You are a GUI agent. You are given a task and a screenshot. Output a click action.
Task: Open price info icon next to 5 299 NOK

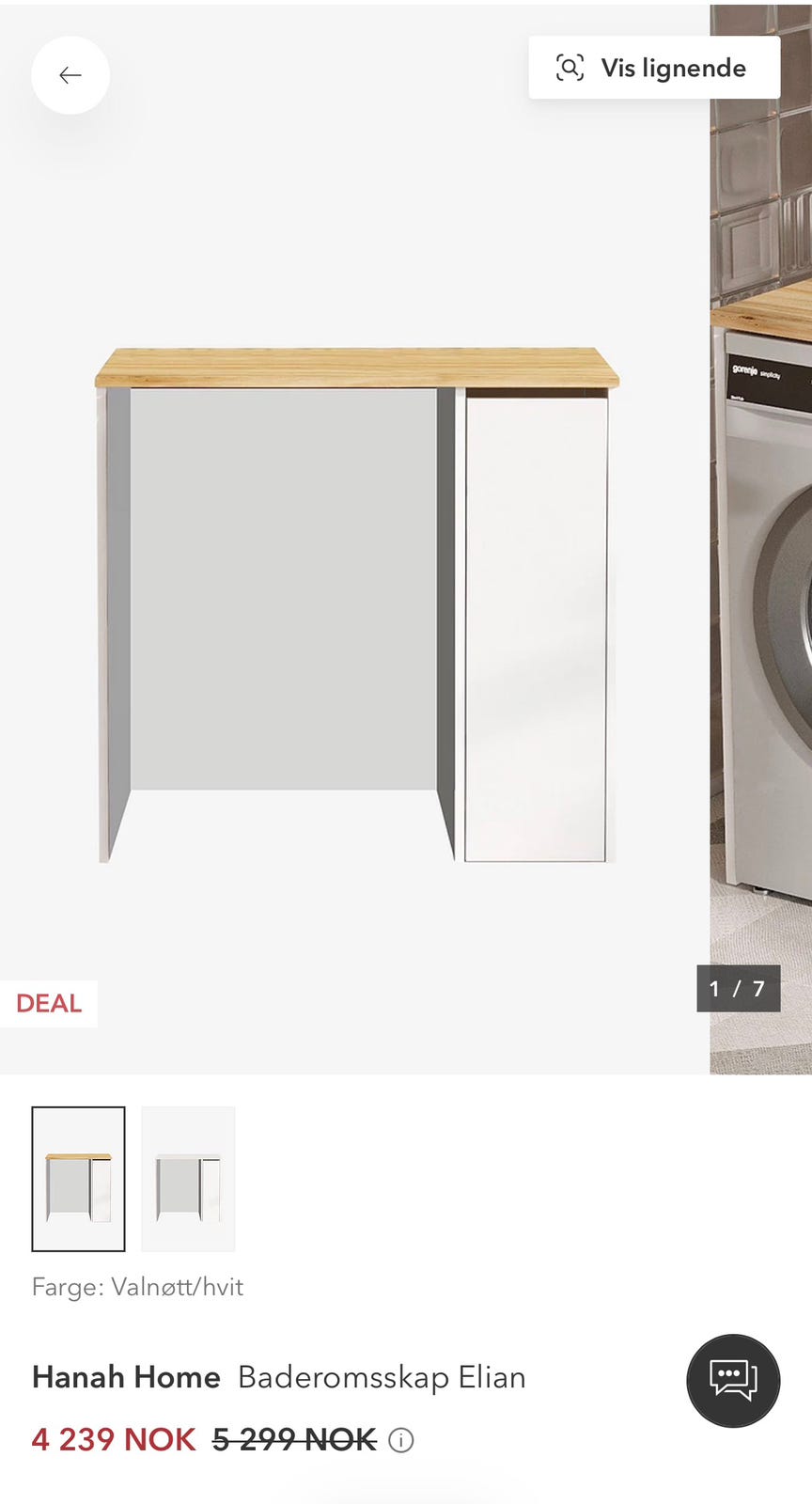pos(401,1440)
